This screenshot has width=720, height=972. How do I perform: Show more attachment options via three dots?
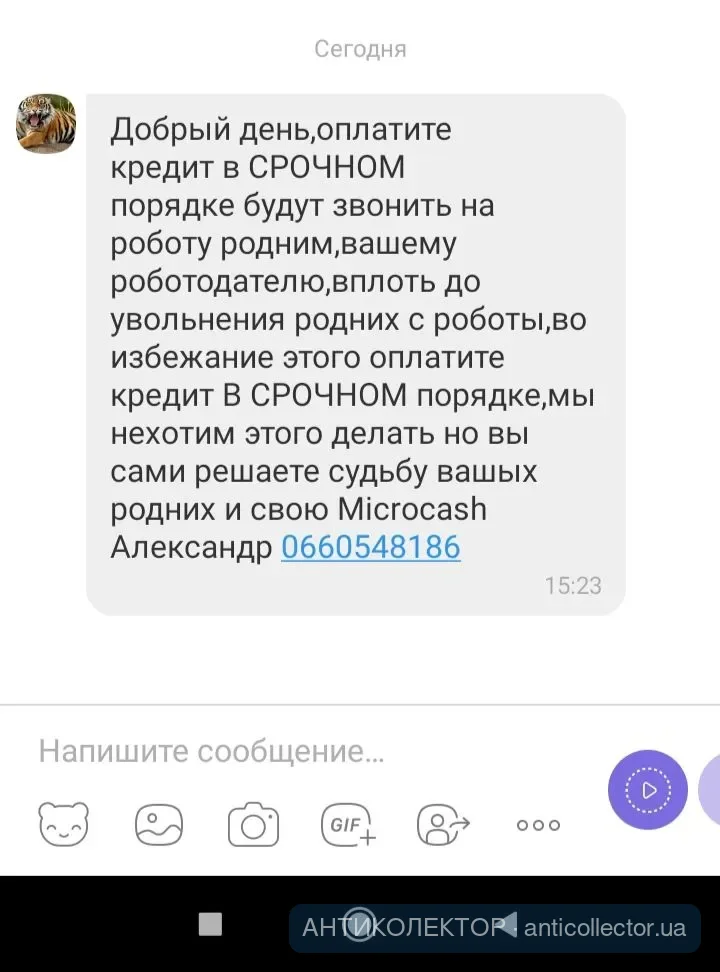pyautogui.click(x=538, y=825)
